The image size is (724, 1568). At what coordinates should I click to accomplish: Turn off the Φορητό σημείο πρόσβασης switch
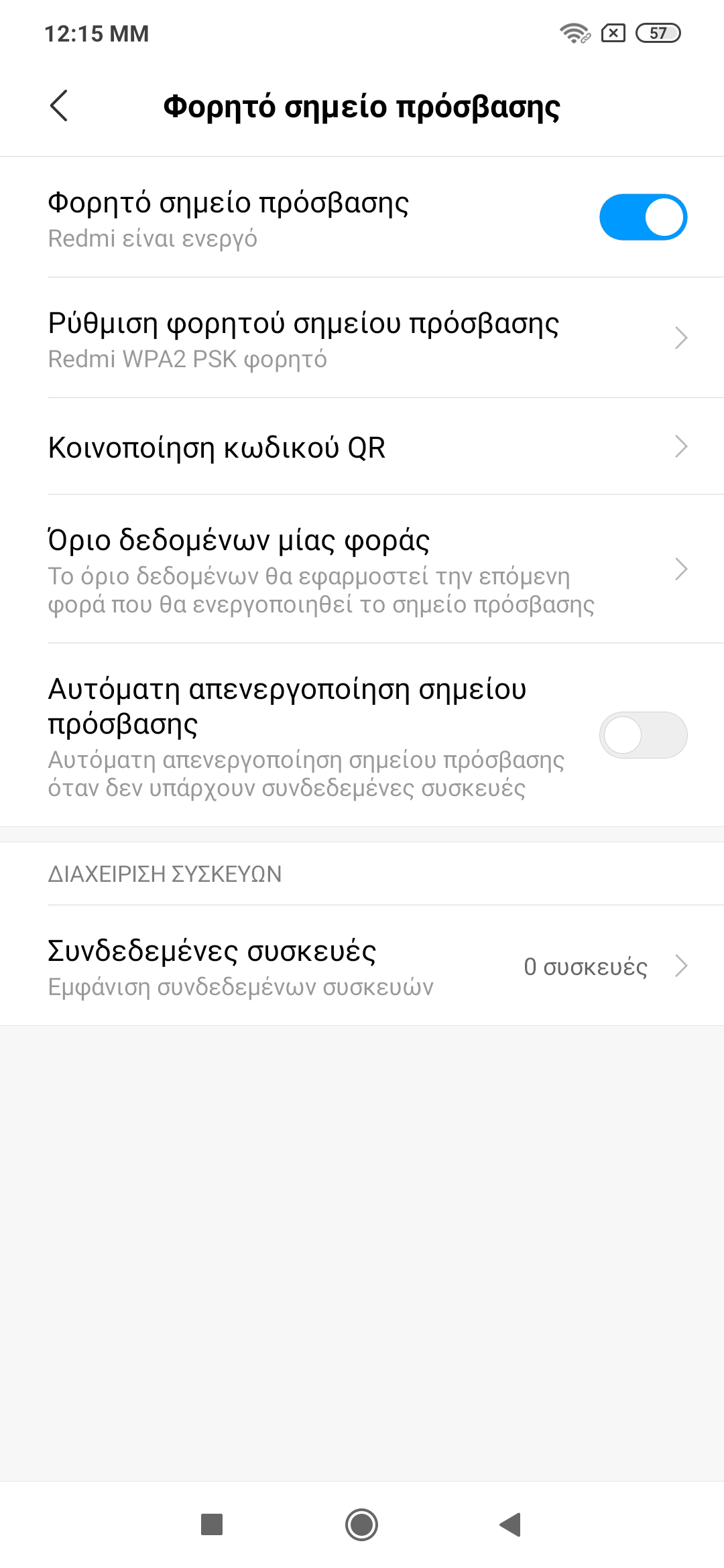pos(642,217)
